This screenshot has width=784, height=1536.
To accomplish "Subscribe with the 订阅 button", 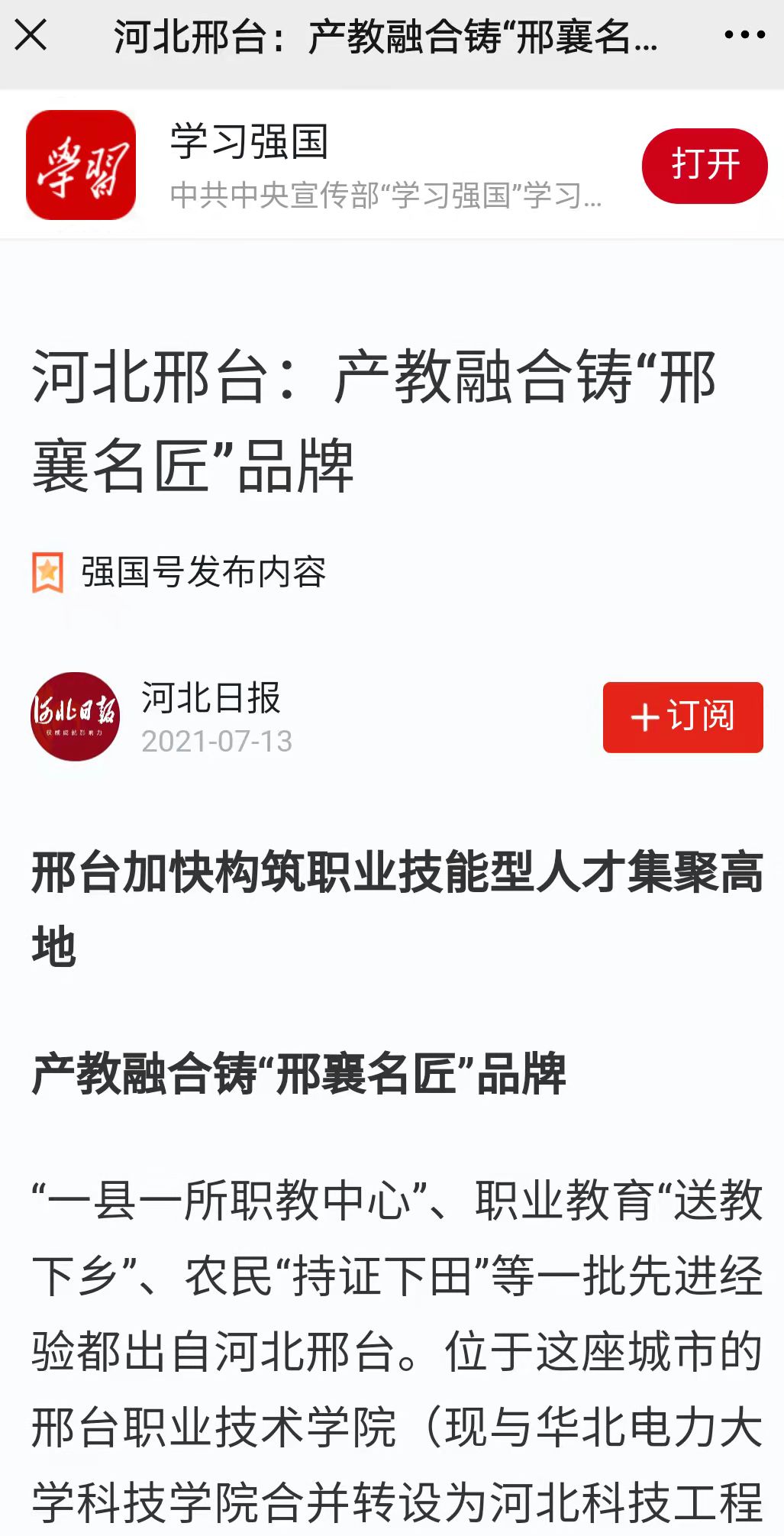I will [682, 717].
